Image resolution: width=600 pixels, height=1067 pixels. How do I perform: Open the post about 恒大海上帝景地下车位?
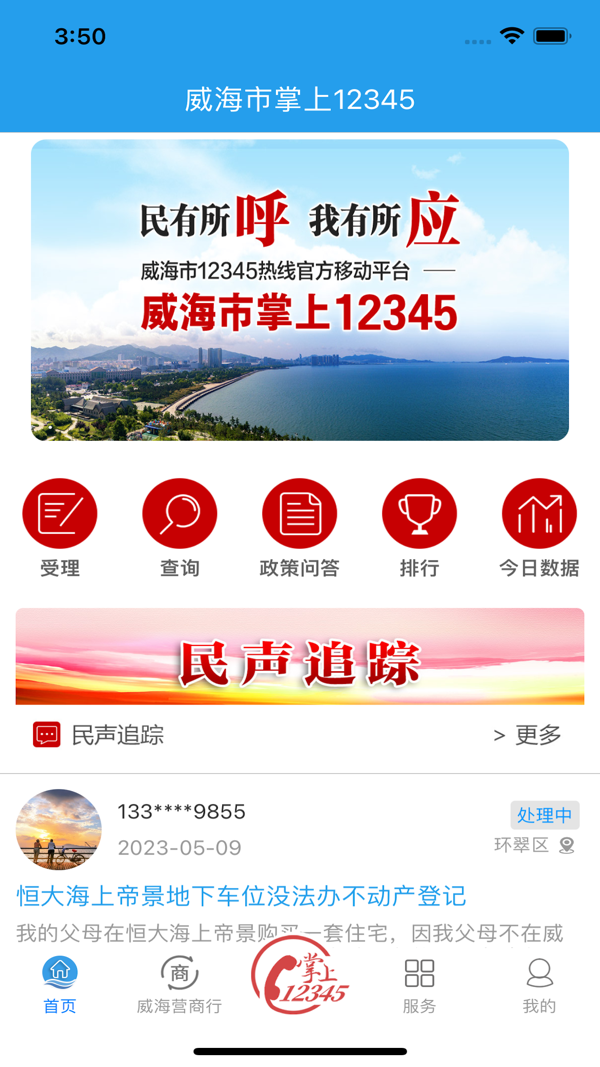242,895
